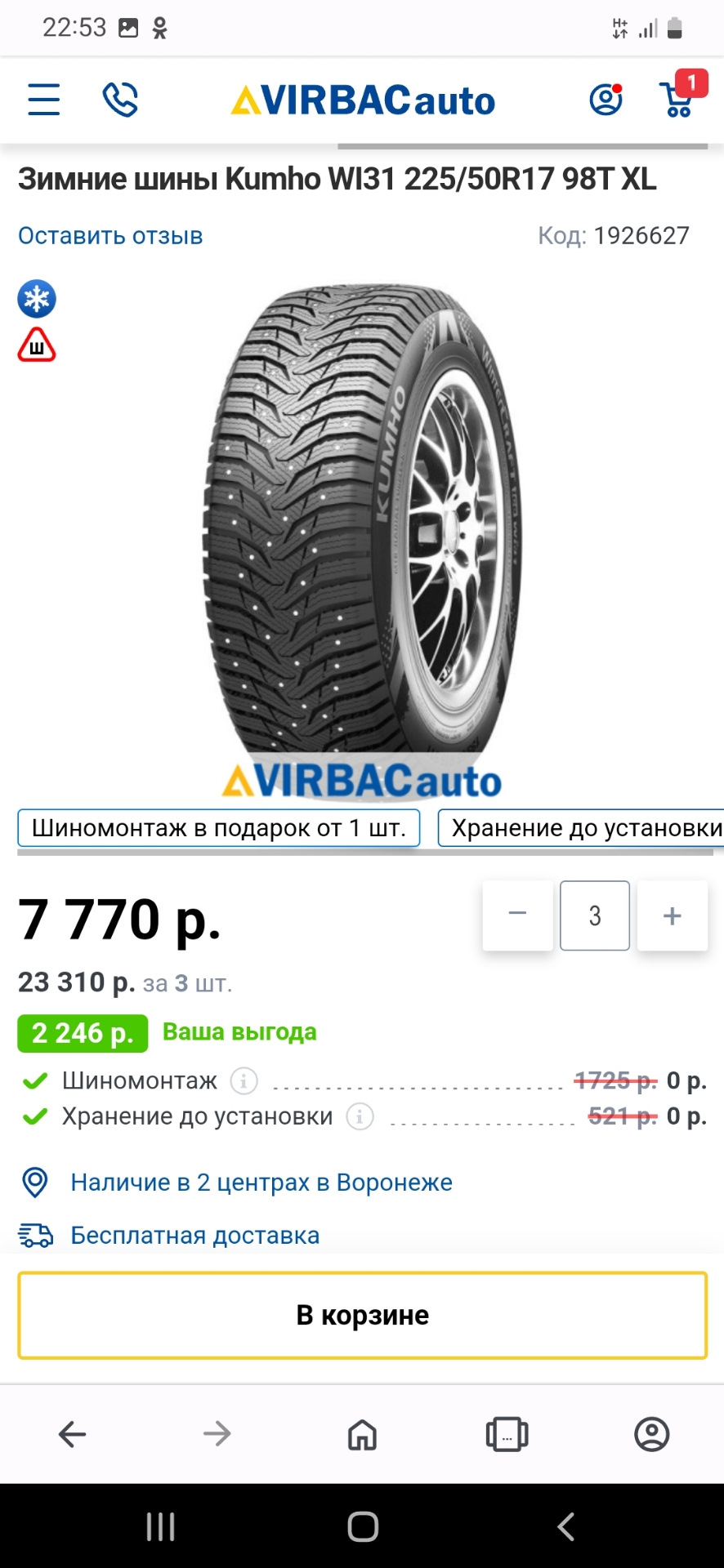
Task: Tap the Оставить отзыв link
Action: click(110, 236)
